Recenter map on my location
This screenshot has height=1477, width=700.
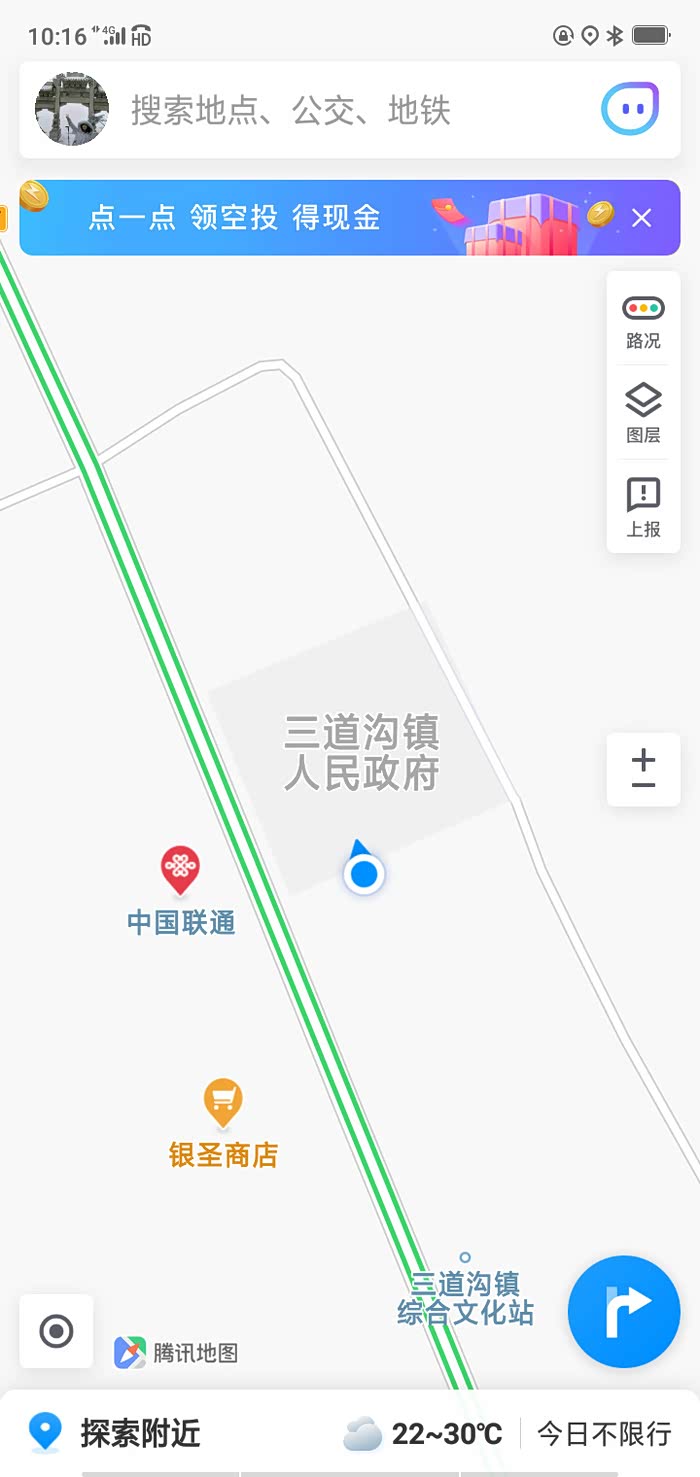click(x=56, y=1331)
